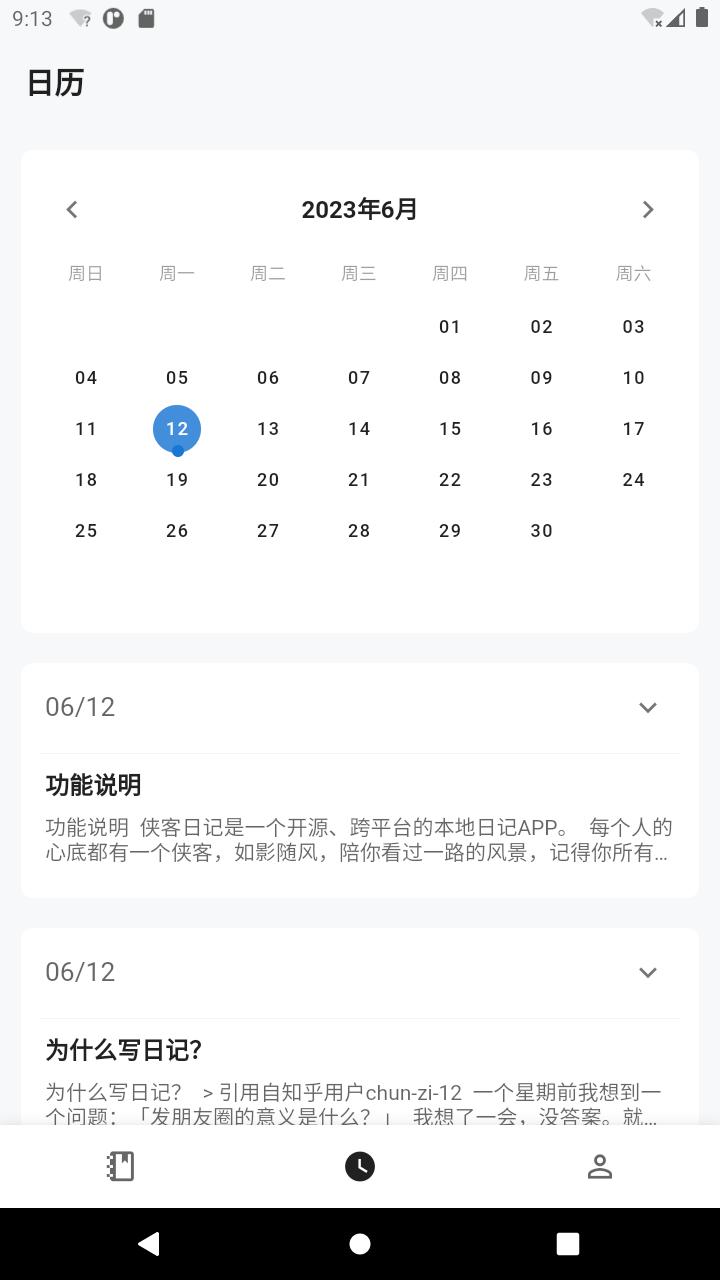Select June 12 on the calendar
Image resolution: width=720 pixels, height=1280 pixels.
[177, 429]
